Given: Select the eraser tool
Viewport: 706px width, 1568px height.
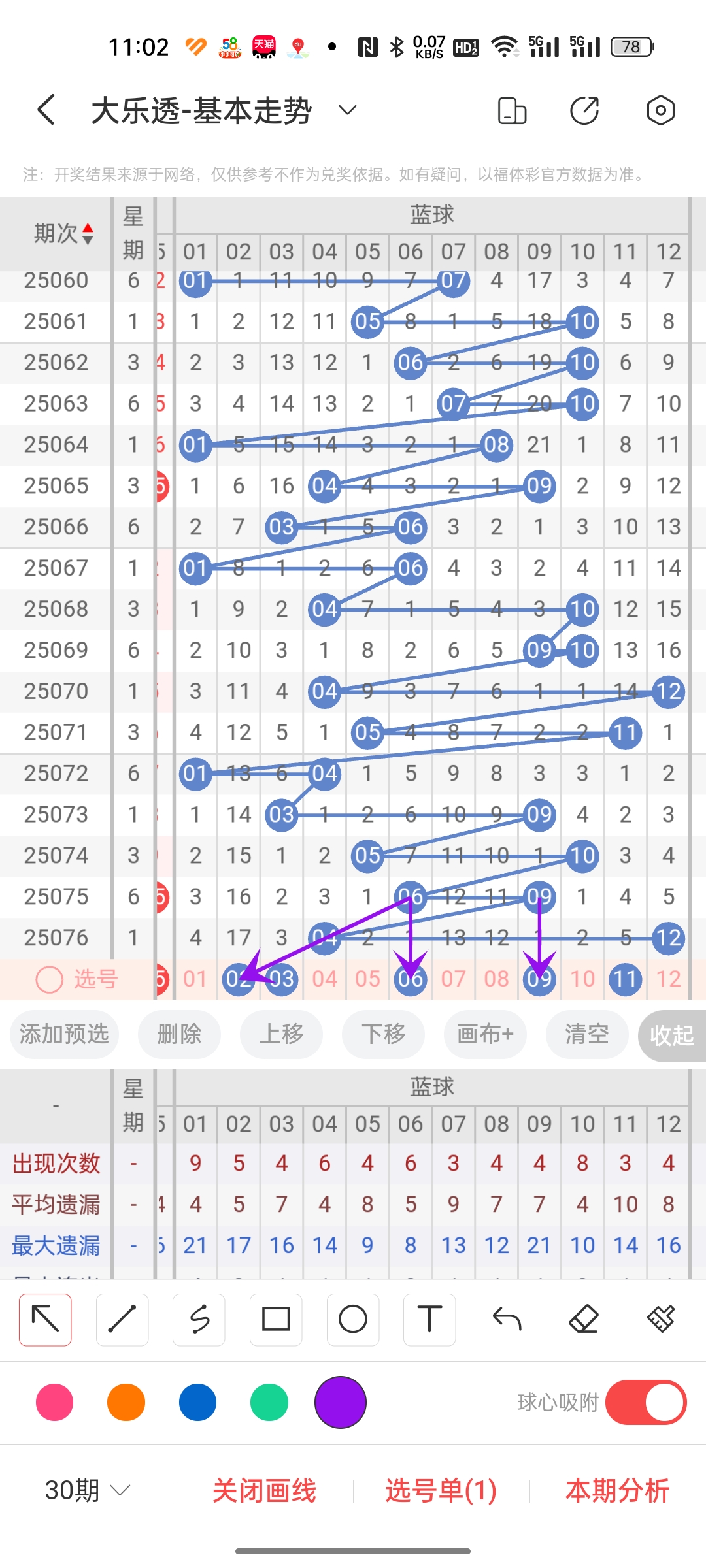Looking at the screenshot, I should coord(584,1319).
